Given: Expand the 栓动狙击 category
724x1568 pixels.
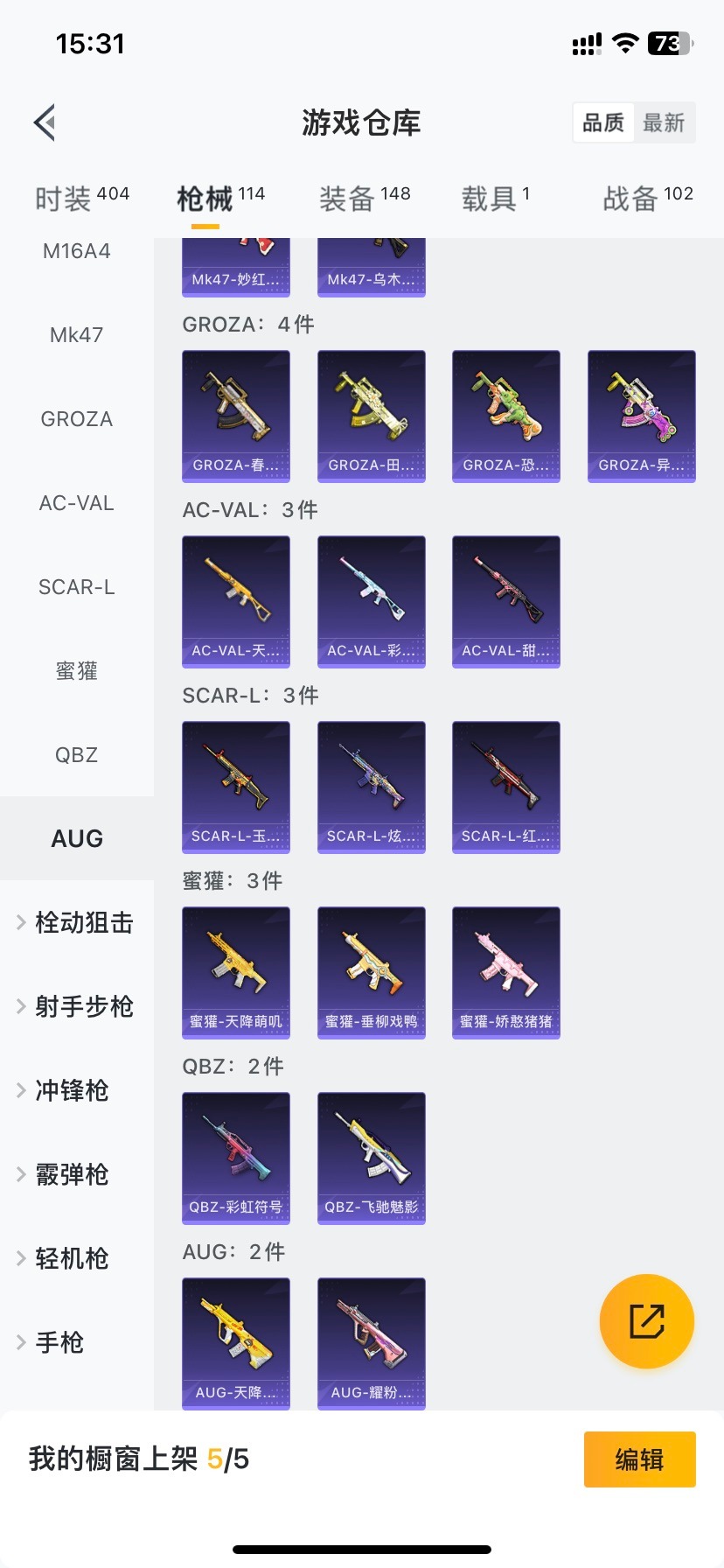Looking at the screenshot, I should click(77, 922).
